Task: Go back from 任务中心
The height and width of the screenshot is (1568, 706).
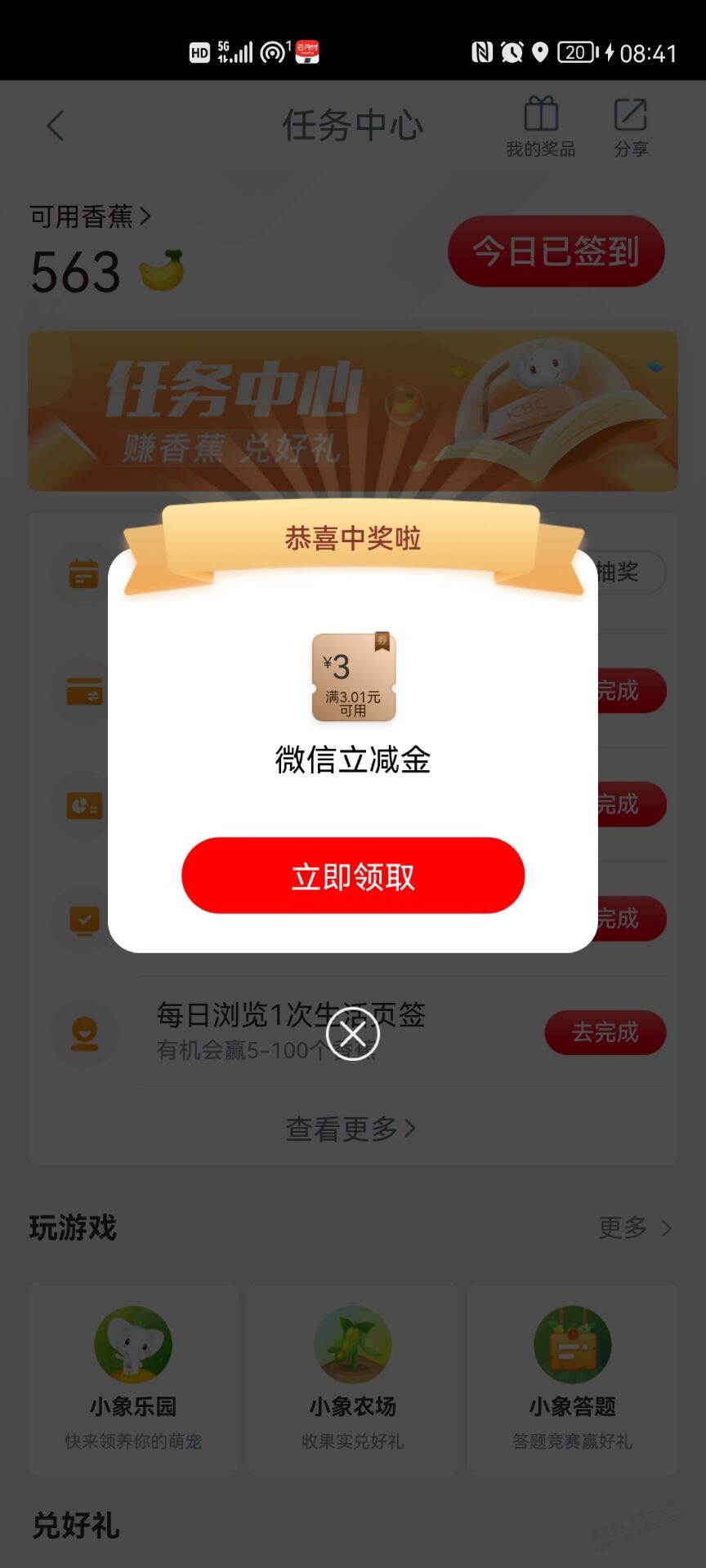Action: click(x=56, y=126)
